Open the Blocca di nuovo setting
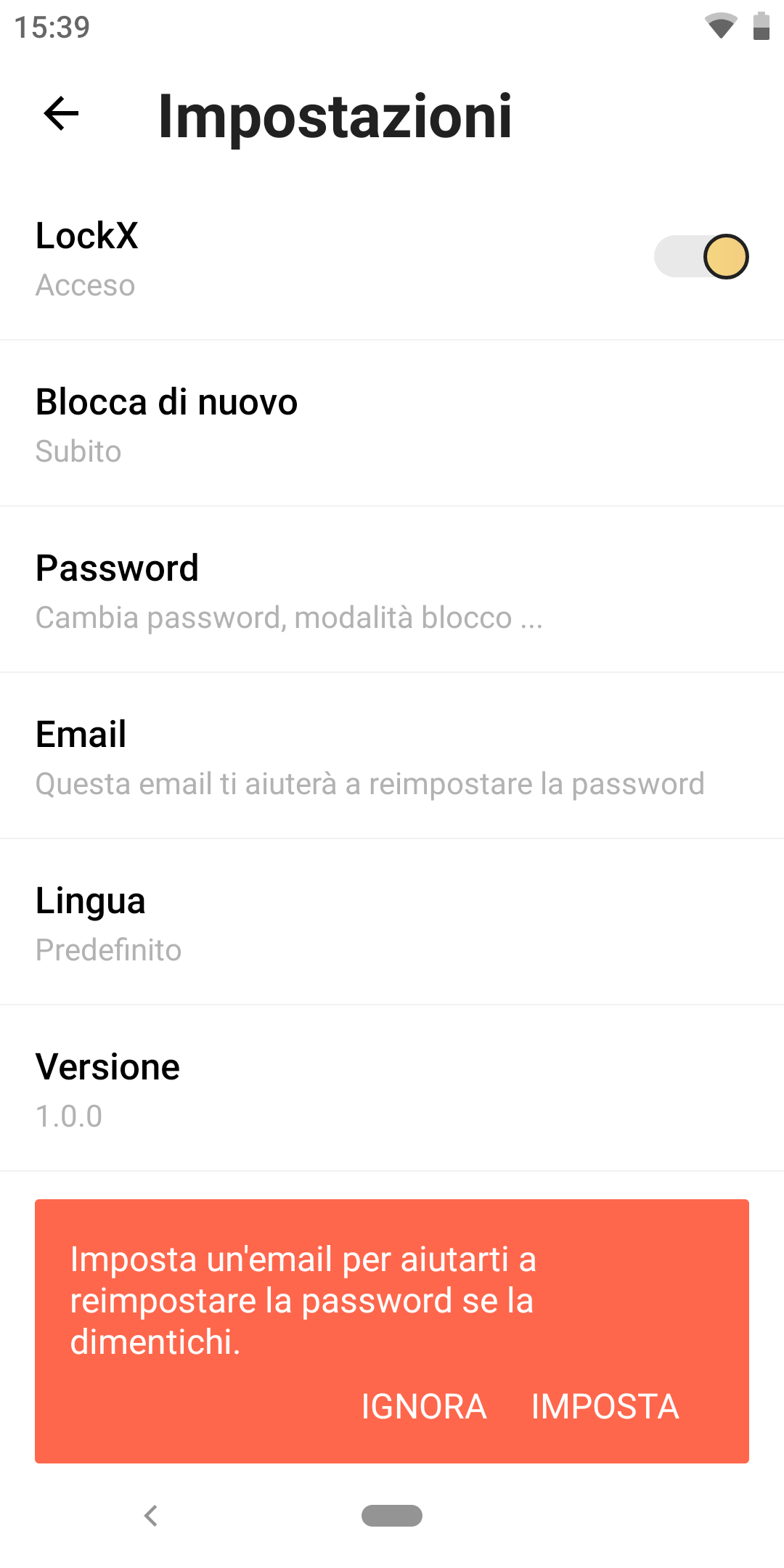The height and width of the screenshot is (1568, 784). (x=392, y=423)
